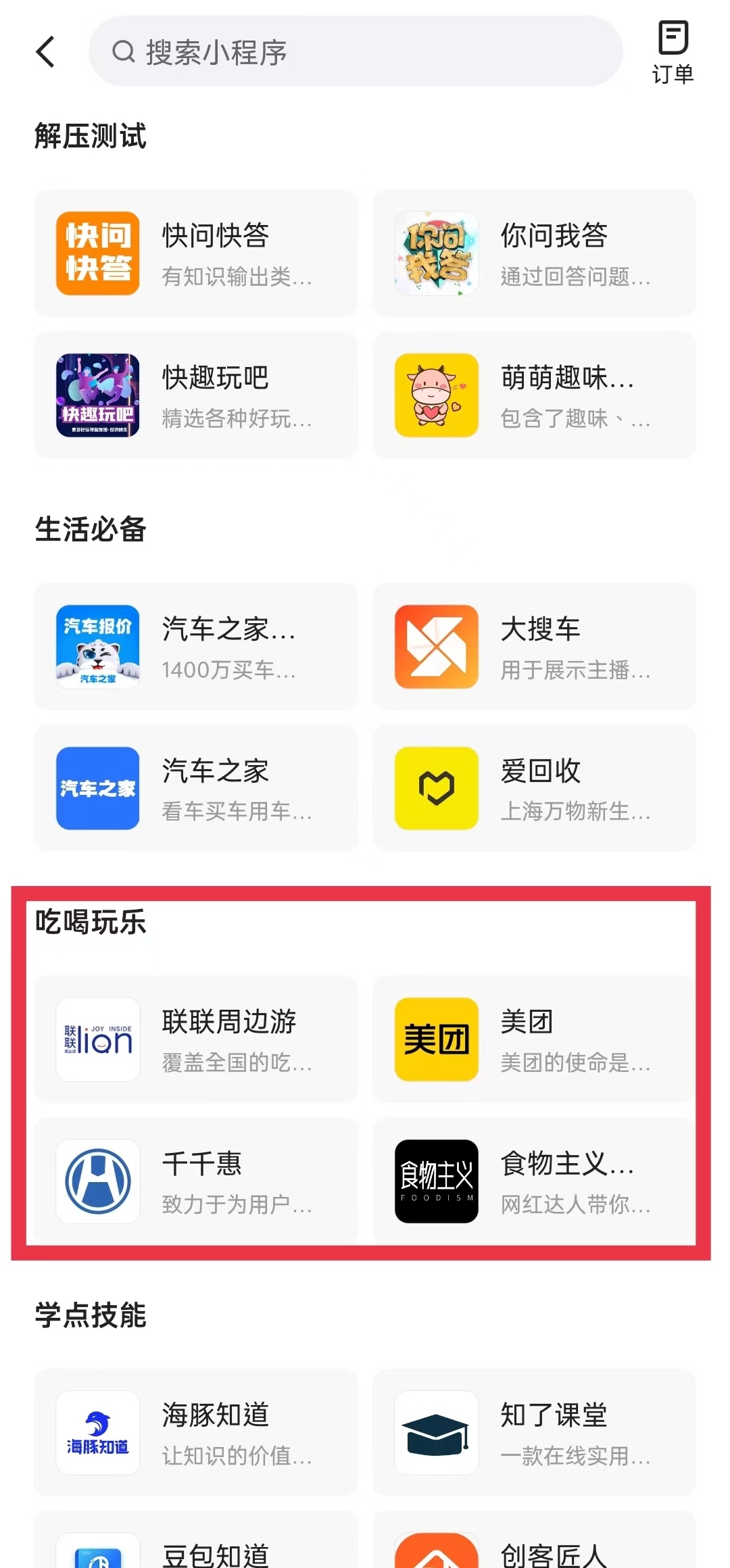Open the 快问快答 mini program
Screen dimensions: 730x1568
click(196, 253)
